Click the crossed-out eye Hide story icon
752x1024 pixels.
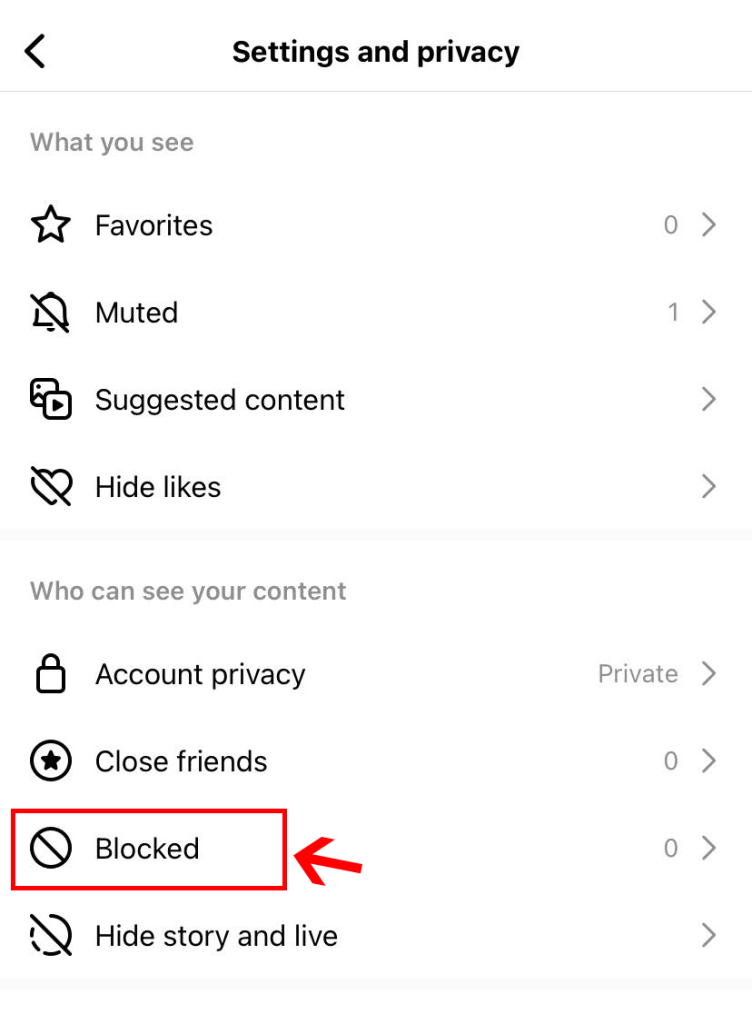pyautogui.click(x=50, y=935)
